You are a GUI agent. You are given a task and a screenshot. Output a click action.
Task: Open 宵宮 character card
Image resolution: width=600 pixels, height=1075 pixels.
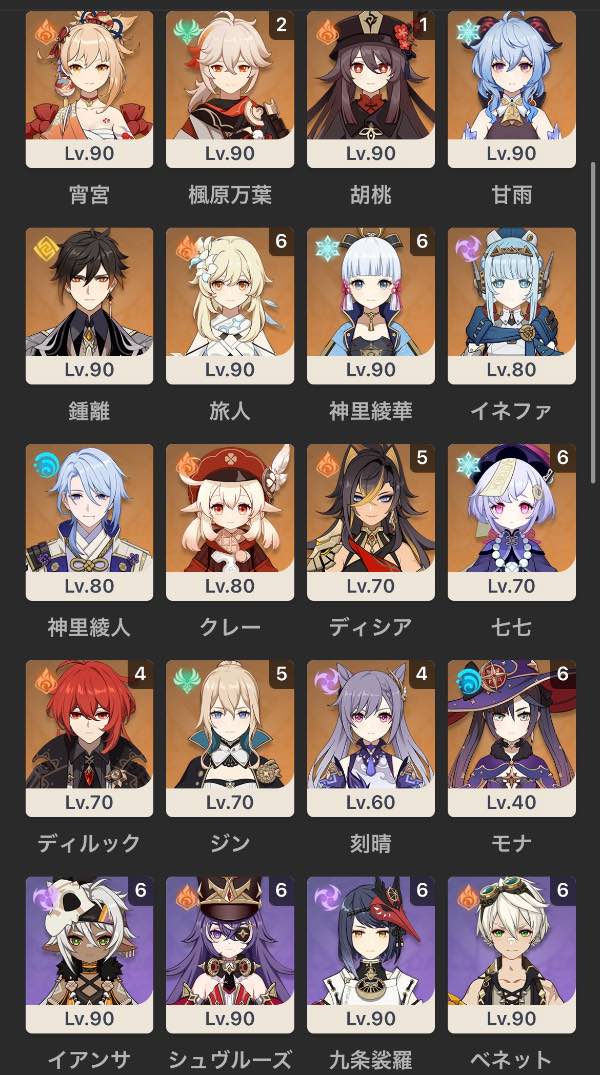[x=89, y=90]
